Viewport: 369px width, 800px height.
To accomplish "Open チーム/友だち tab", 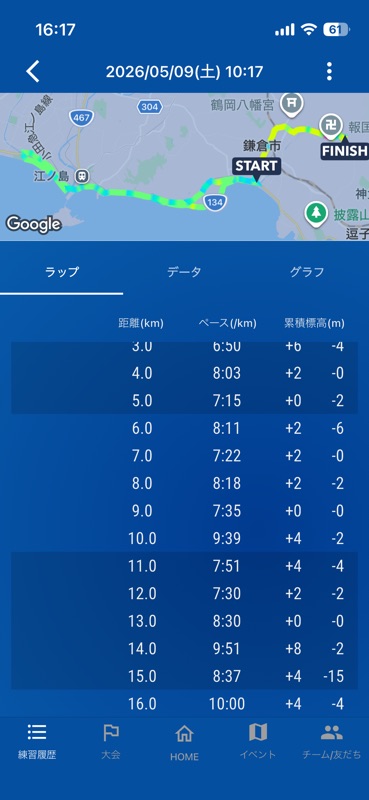I will 332,742.
